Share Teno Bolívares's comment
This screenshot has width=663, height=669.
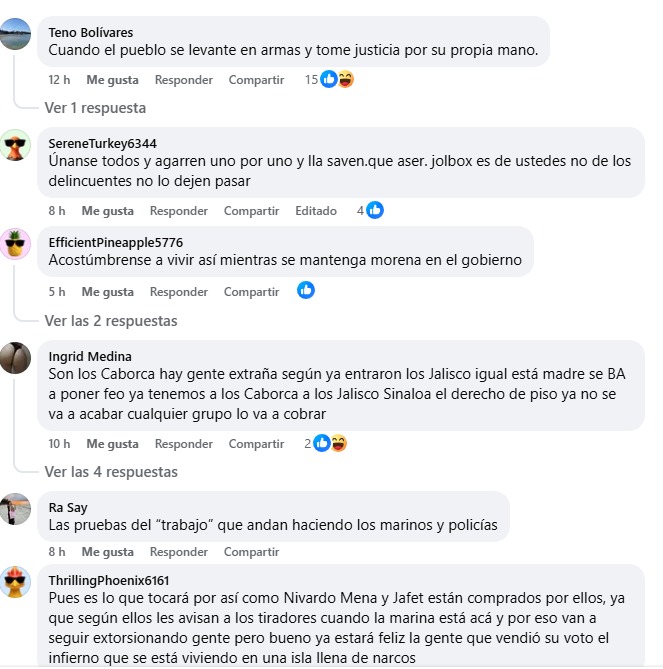(256, 80)
